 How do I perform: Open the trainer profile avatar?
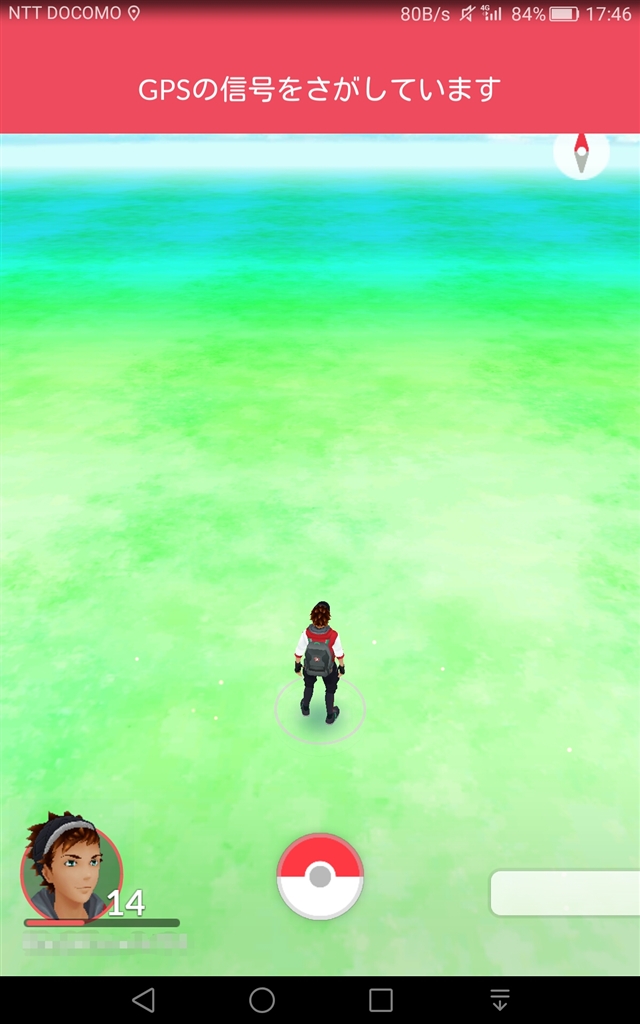pos(71,868)
